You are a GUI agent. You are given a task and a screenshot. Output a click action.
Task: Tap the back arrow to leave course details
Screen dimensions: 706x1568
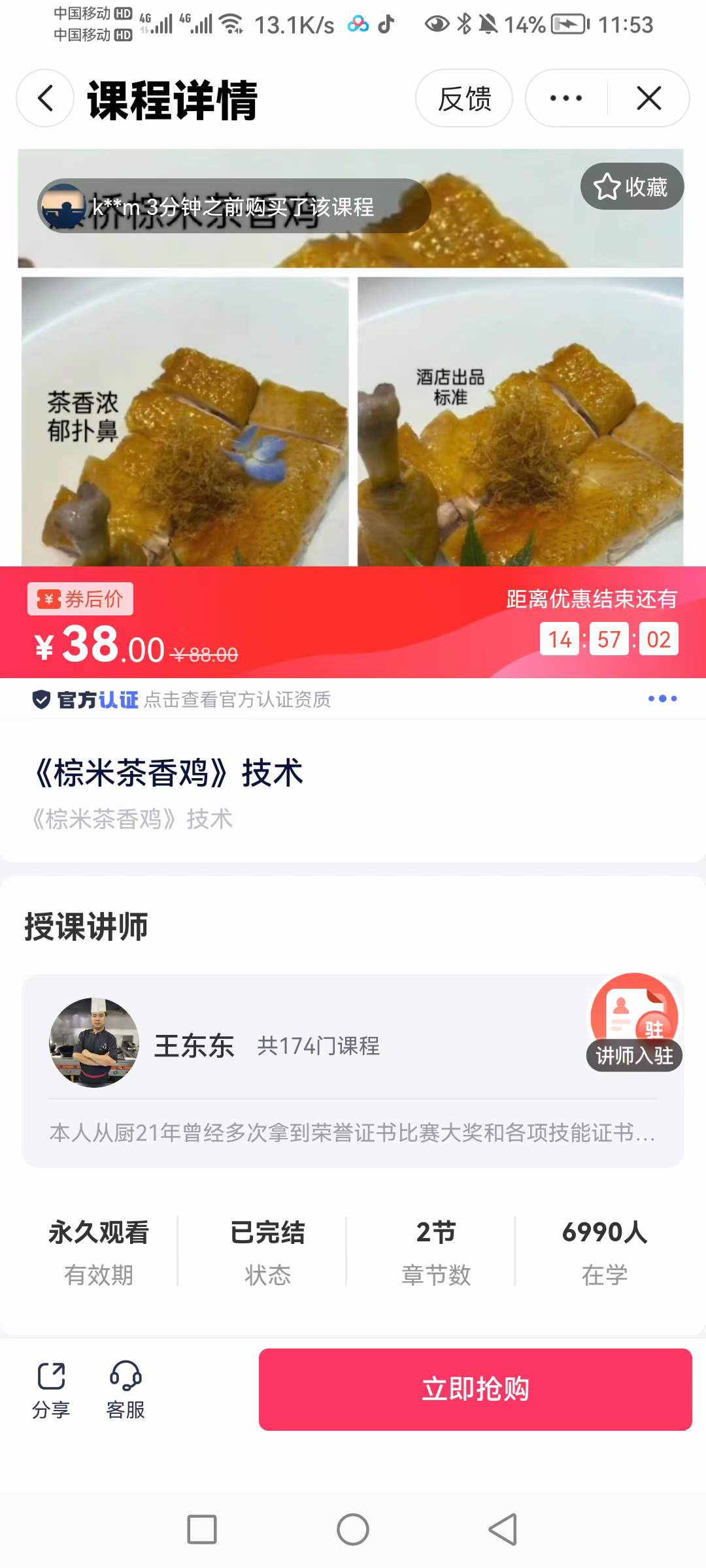coord(43,98)
